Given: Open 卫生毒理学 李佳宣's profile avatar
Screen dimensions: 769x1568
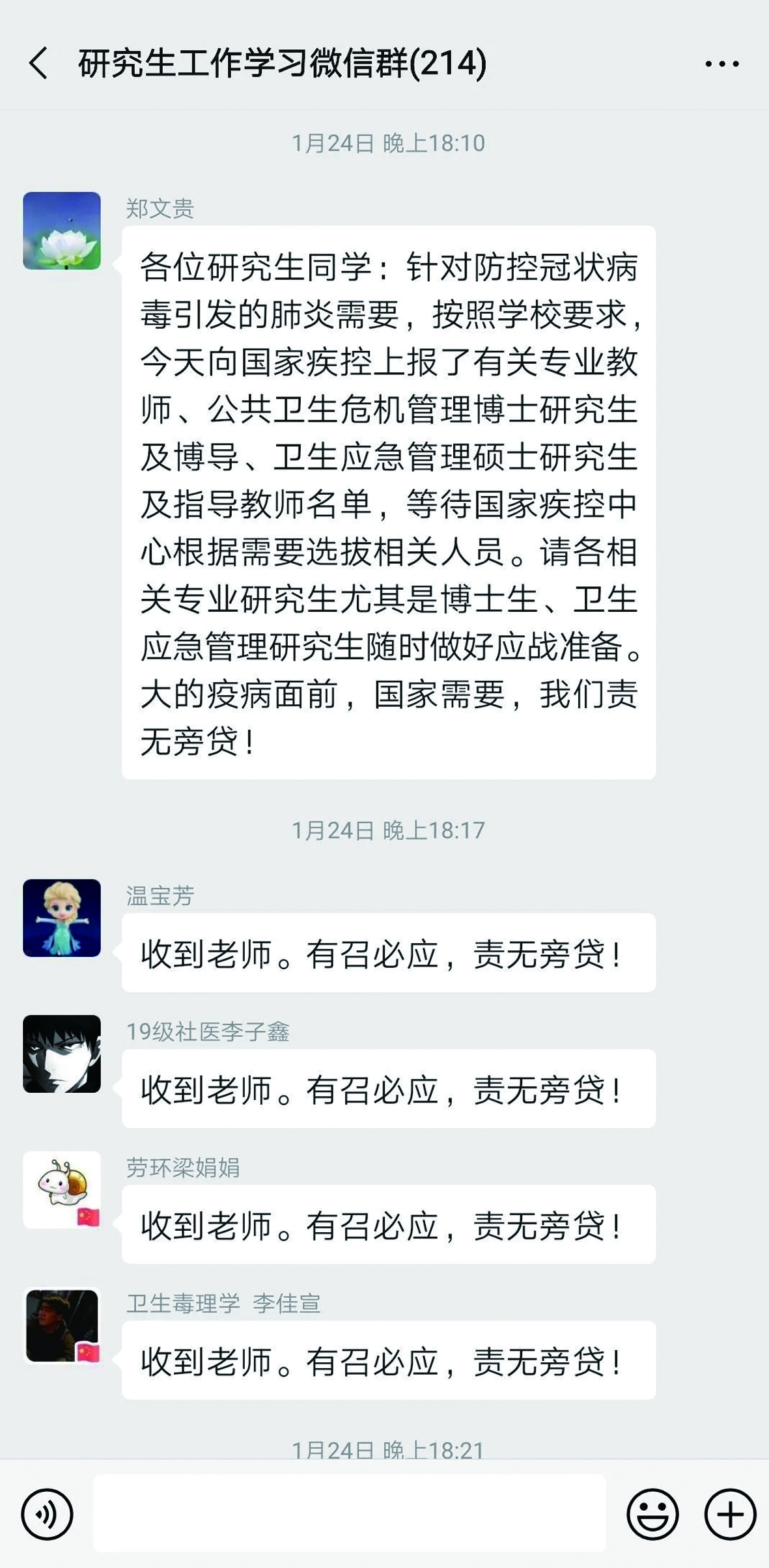Looking at the screenshot, I should (62, 1325).
